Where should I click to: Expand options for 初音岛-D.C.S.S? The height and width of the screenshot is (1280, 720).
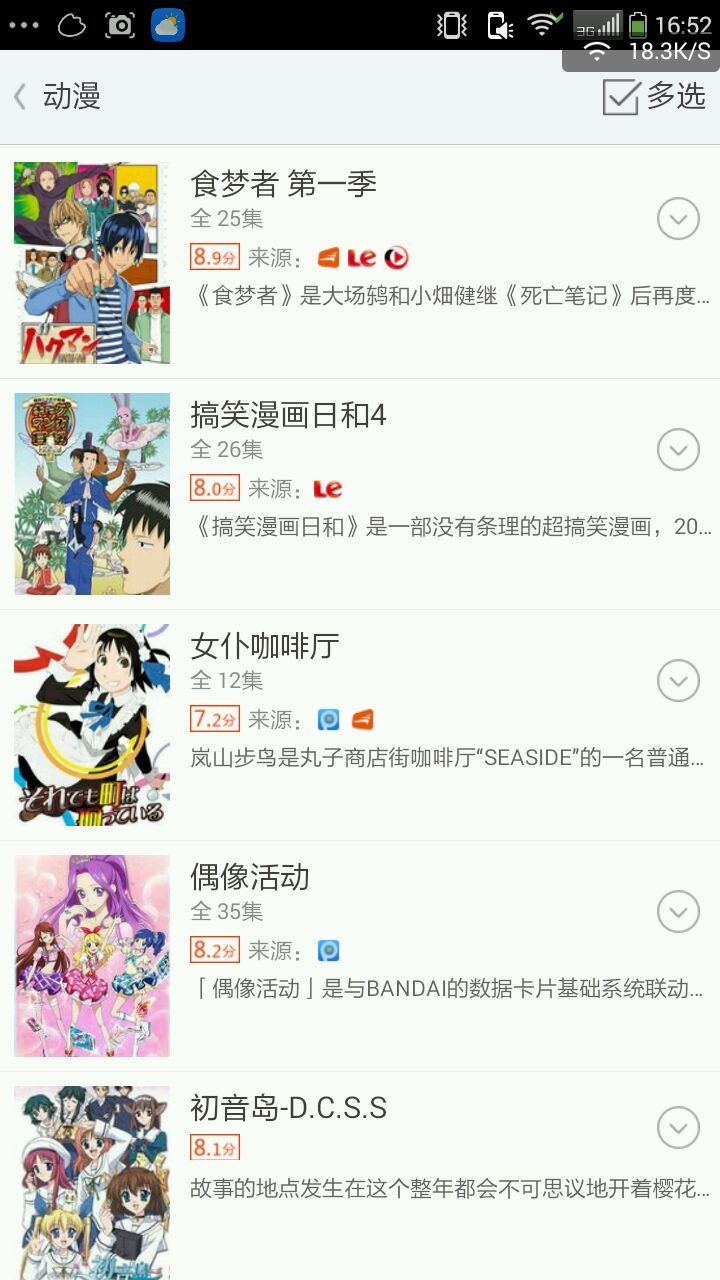pyautogui.click(x=678, y=1129)
